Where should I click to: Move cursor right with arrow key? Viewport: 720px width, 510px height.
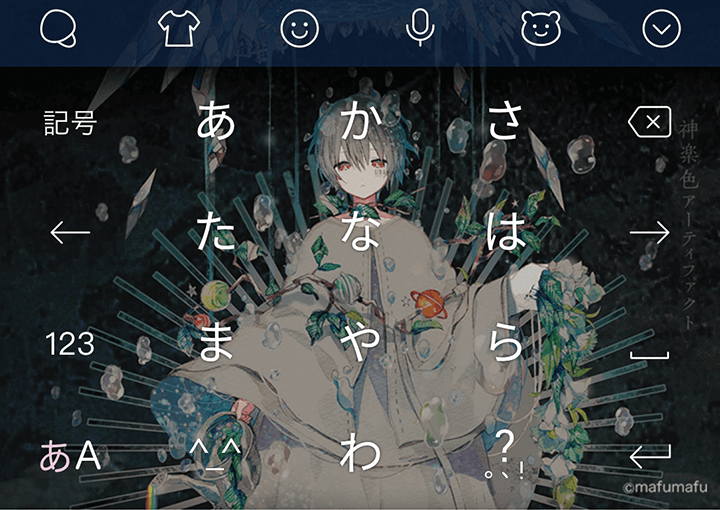pyautogui.click(x=649, y=233)
